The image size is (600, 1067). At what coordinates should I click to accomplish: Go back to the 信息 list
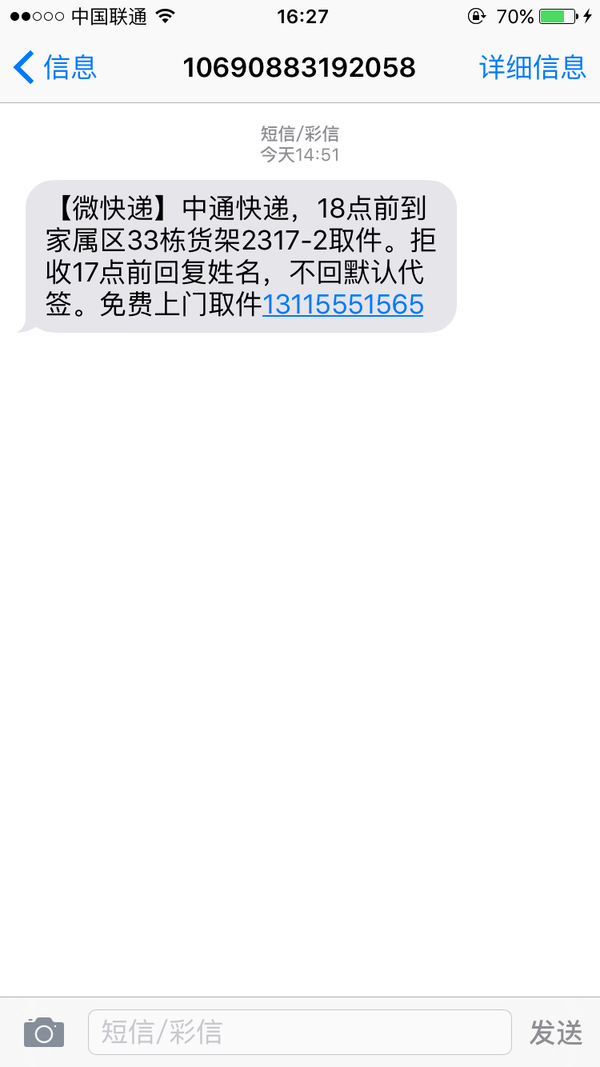[55, 67]
